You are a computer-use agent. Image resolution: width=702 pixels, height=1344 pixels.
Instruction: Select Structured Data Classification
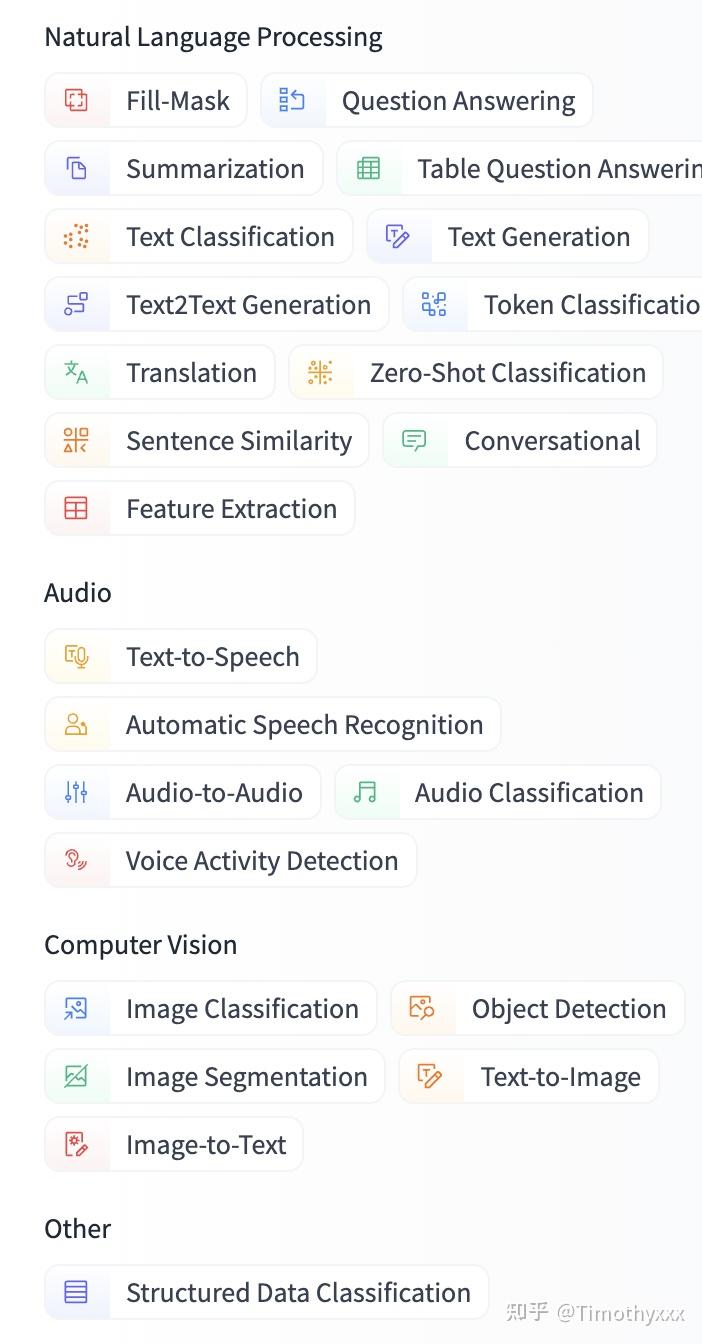[267, 1293]
